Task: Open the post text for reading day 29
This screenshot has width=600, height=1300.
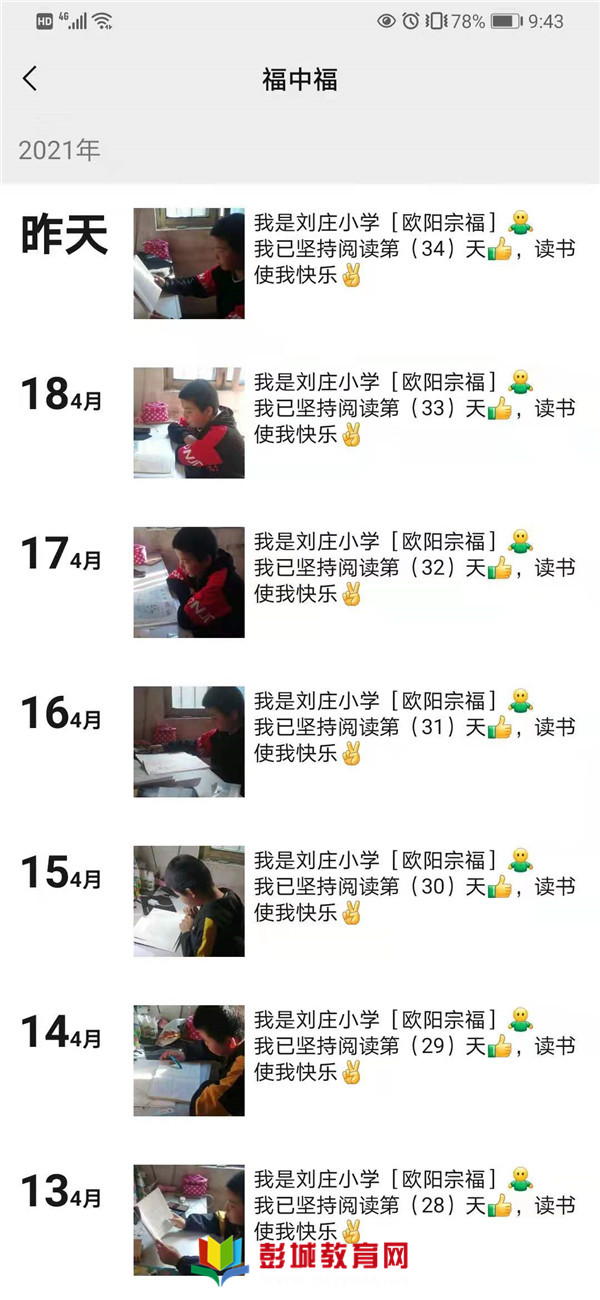Action: click(415, 1046)
